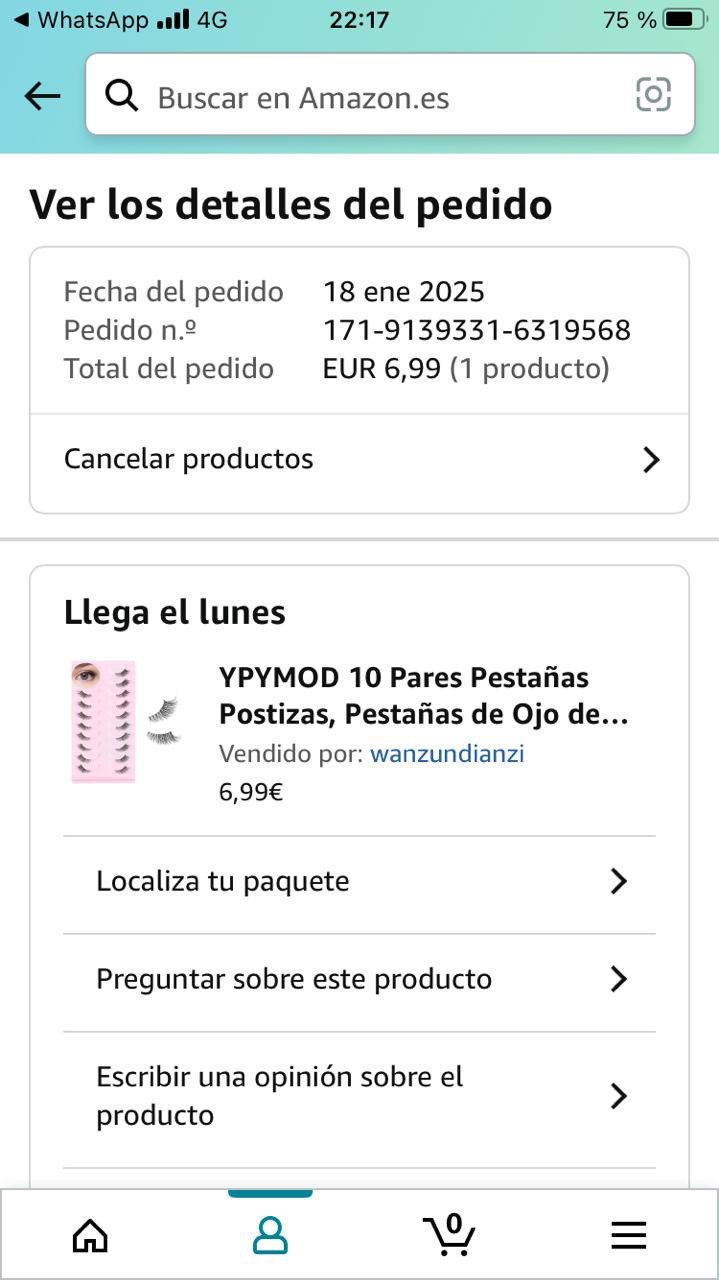Image resolution: width=719 pixels, height=1280 pixels.
Task: Choose Preguntar sobre este producto
Action: pos(359,979)
